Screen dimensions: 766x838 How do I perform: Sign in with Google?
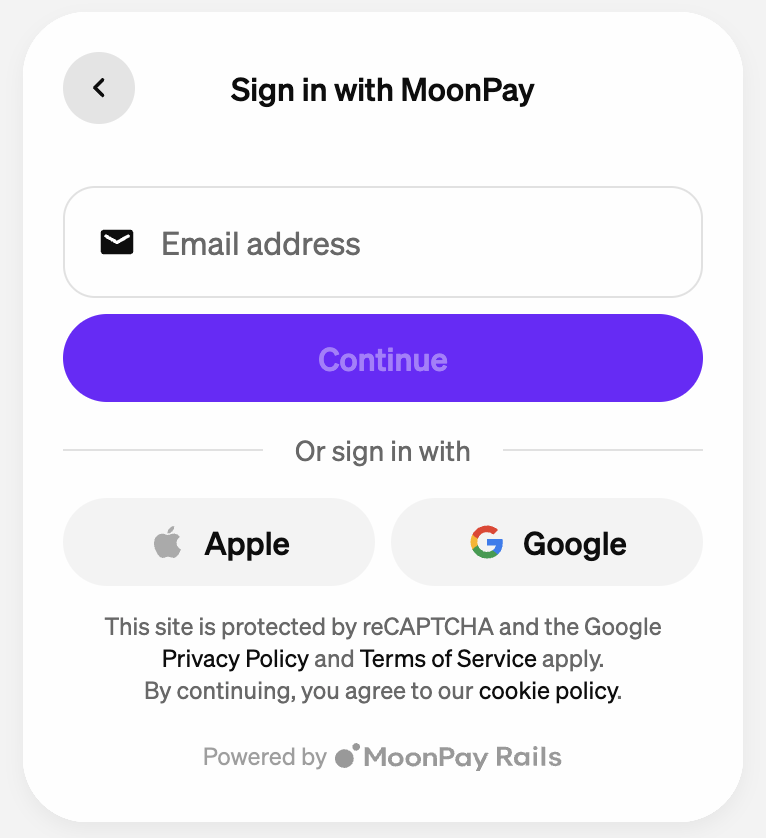point(547,543)
